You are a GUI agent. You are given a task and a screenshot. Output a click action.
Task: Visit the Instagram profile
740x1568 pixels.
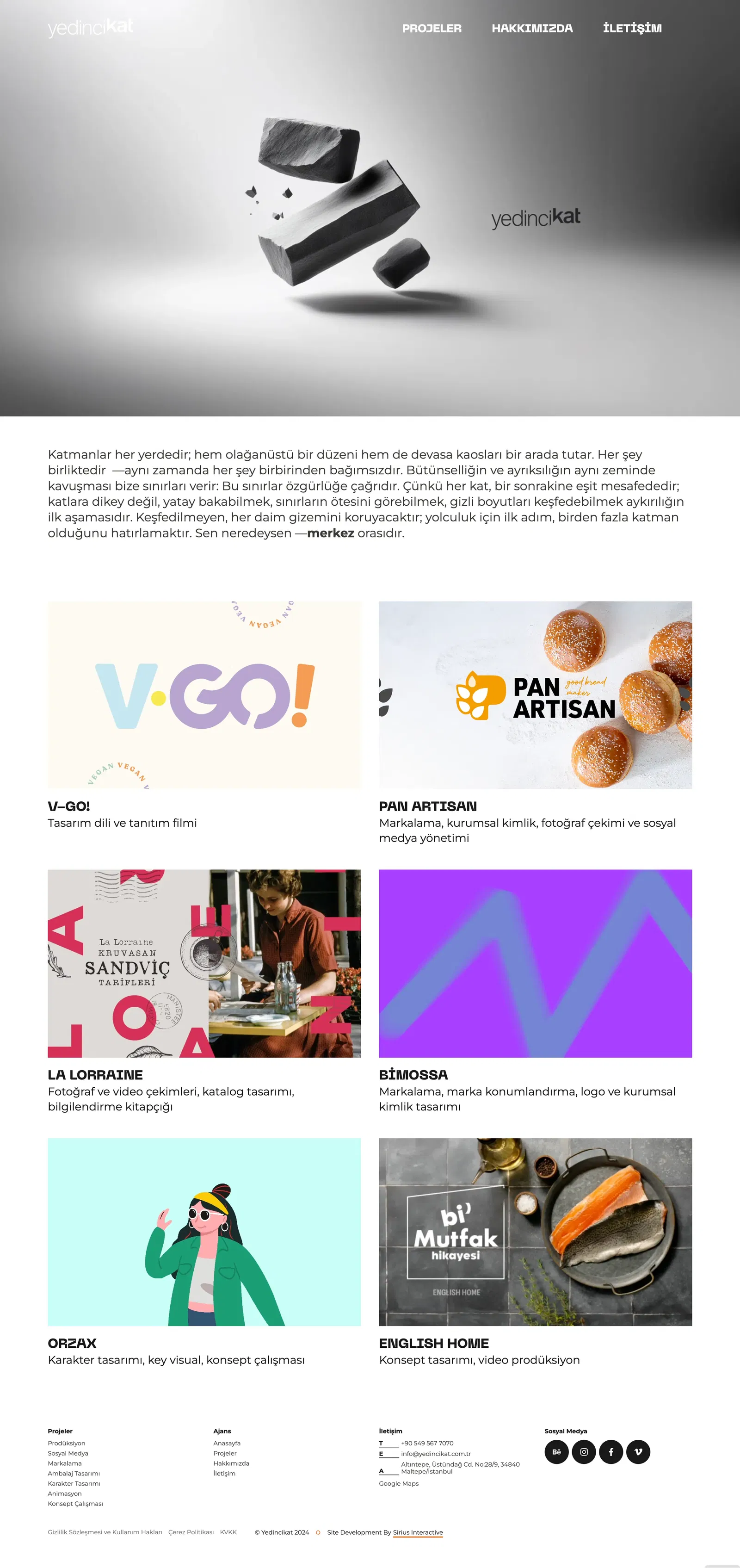click(584, 1452)
